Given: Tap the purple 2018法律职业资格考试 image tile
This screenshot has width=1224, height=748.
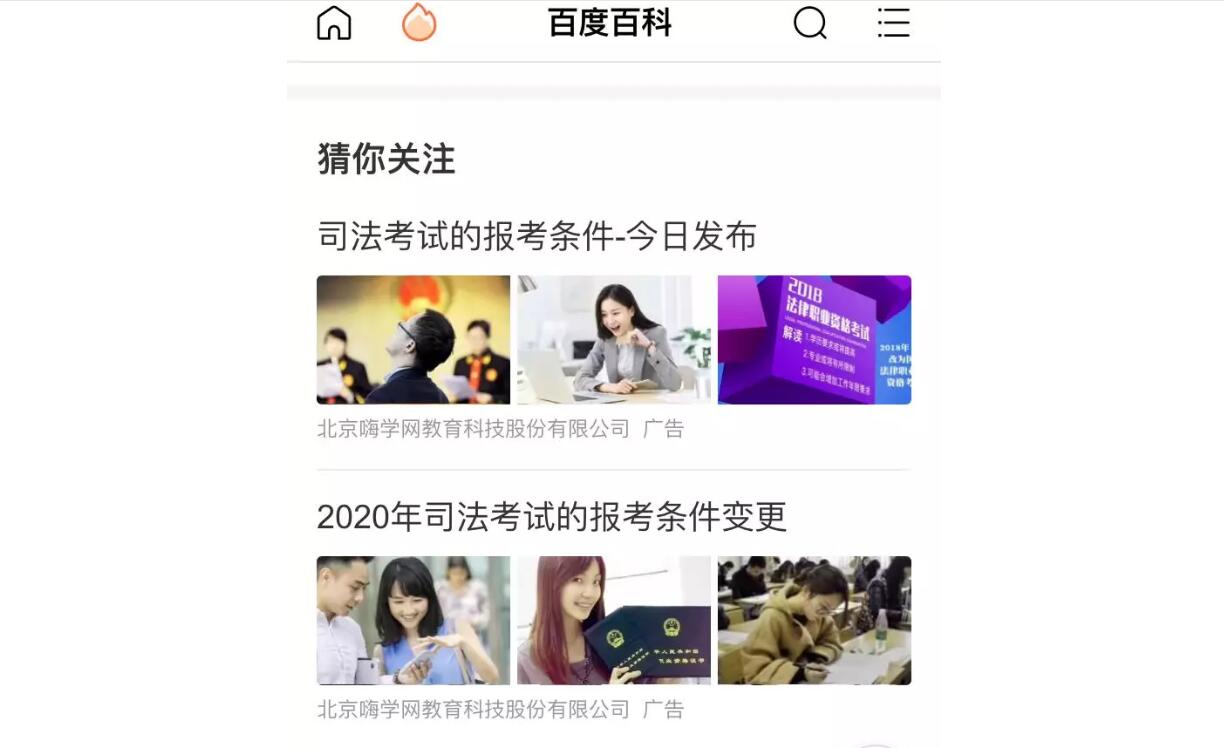Looking at the screenshot, I should click(x=814, y=340).
